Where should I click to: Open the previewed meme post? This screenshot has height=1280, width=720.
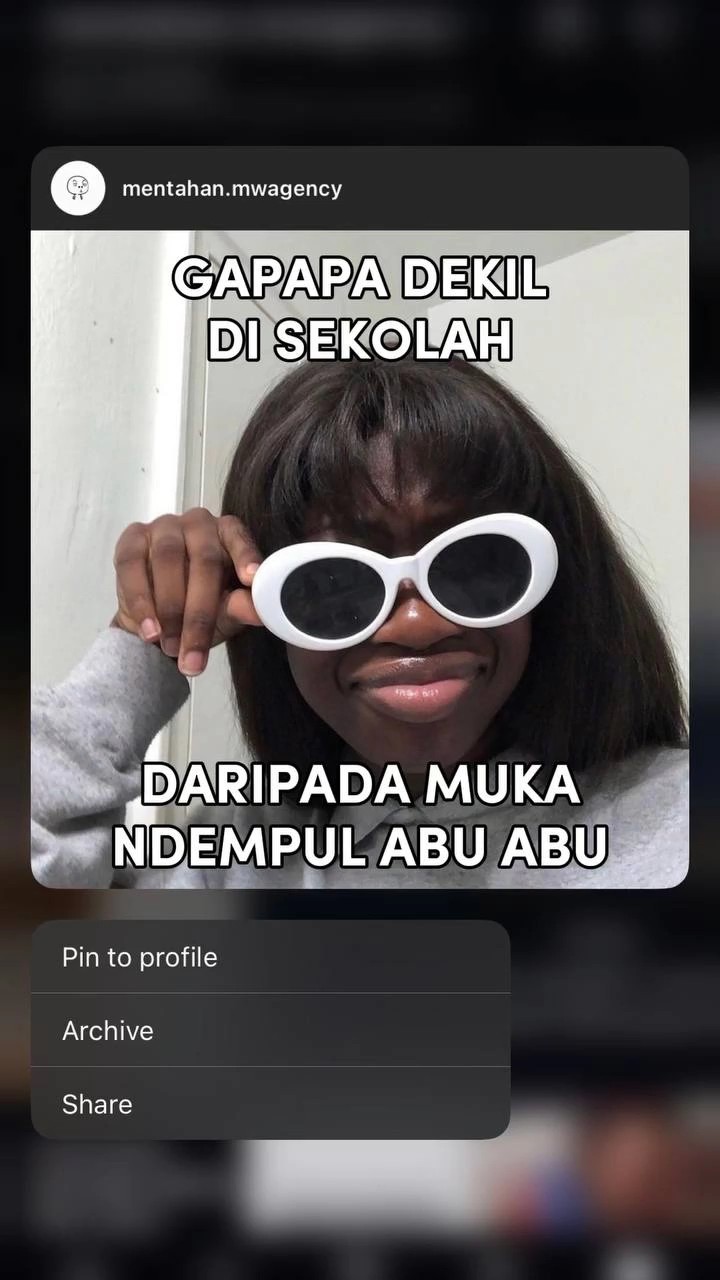coord(360,560)
